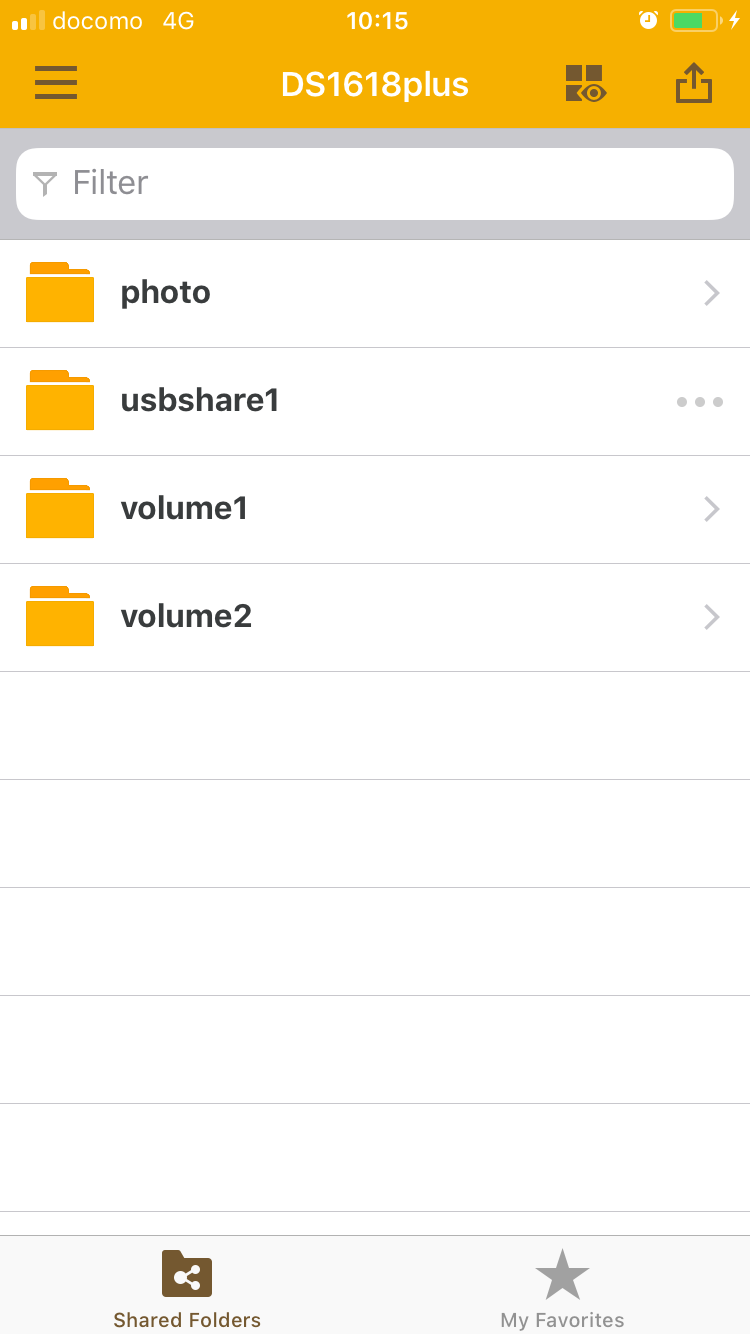The height and width of the screenshot is (1334, 750).
Task: Tap the share/upload icon in header
Action: [x=694, y=83]
